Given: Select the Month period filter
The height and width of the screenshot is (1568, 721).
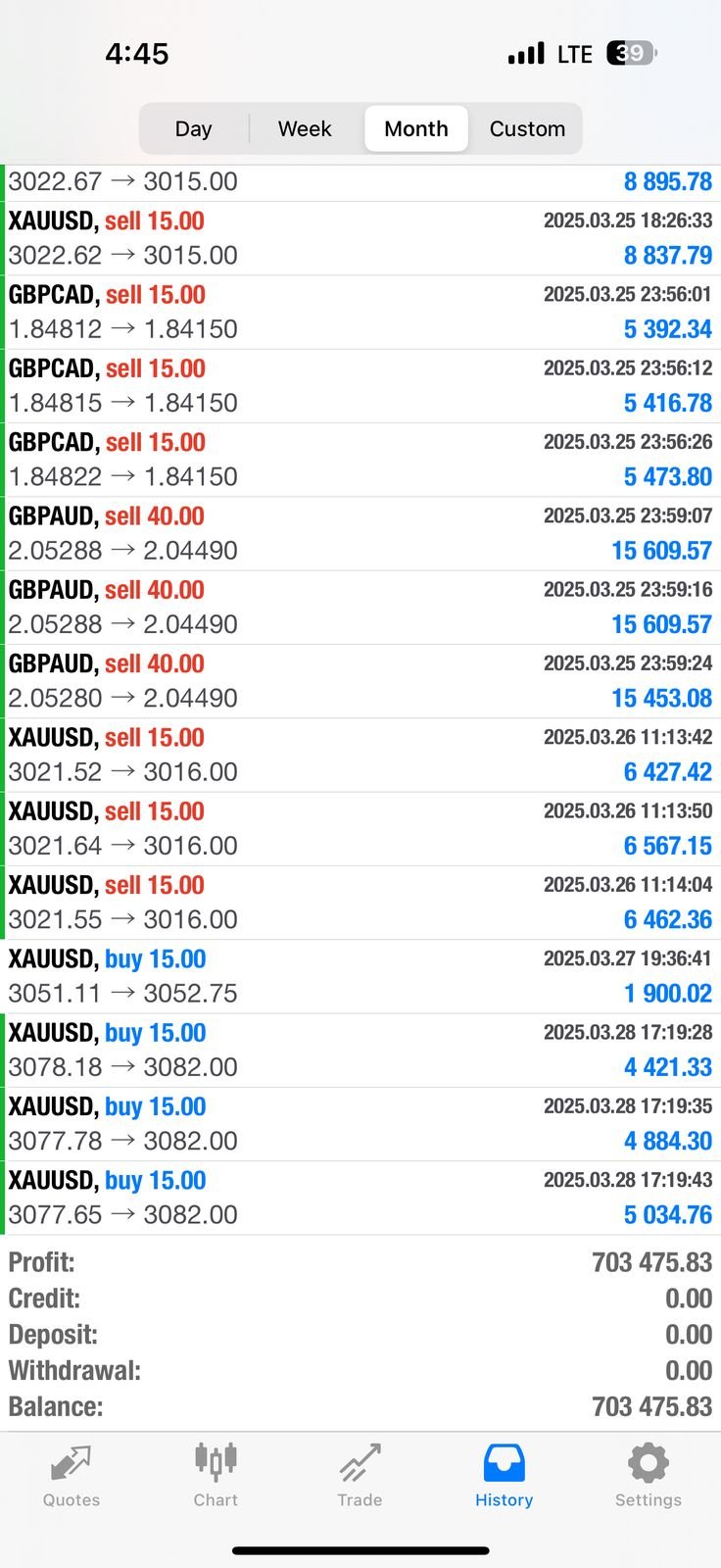Looking at the screenshot, I should pos(416,128).
